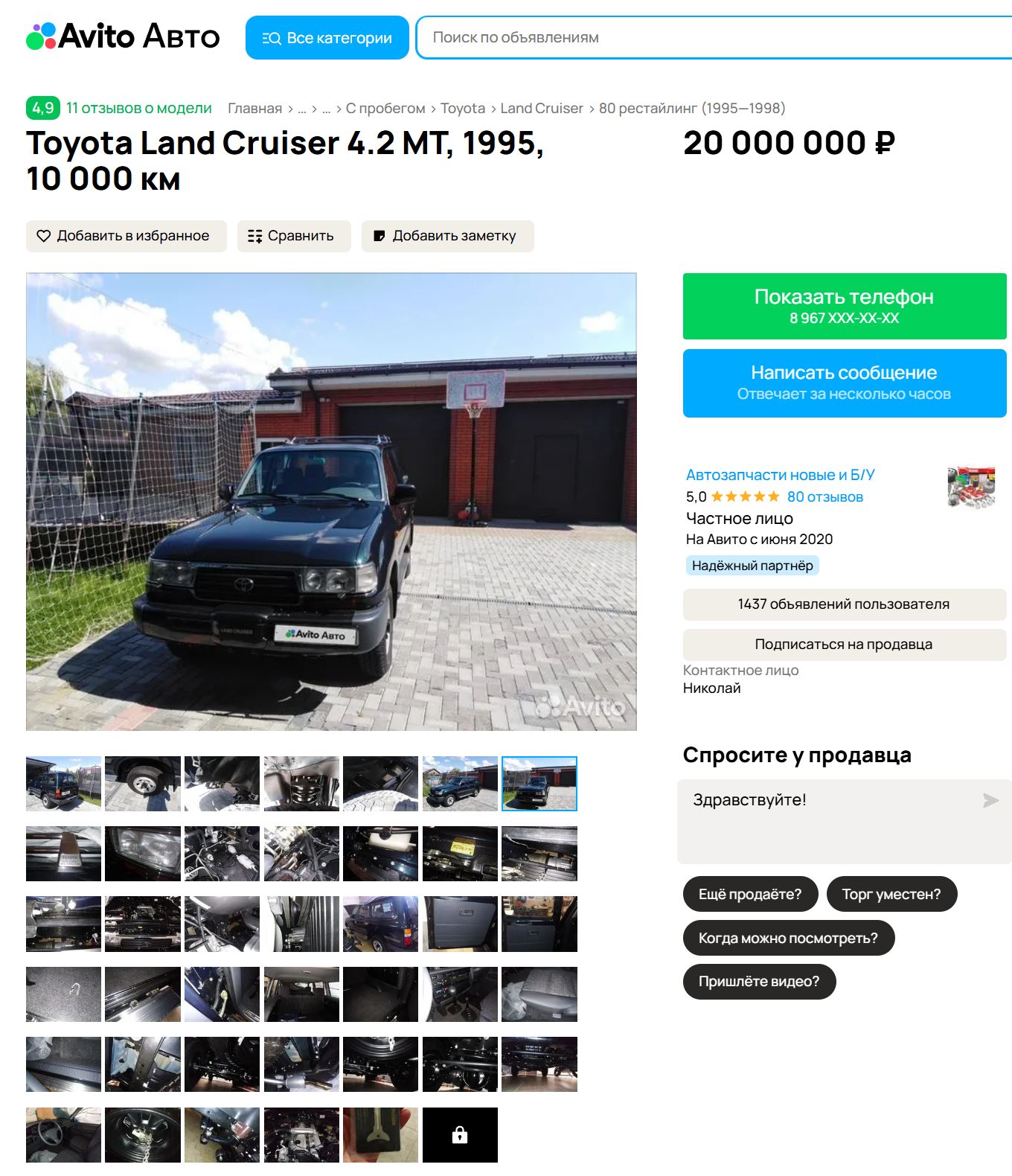The width and height of the screenshot is (1012, 1176).
Task: Open 11 отзывов о модели link
Action: [x=138, y=108]
